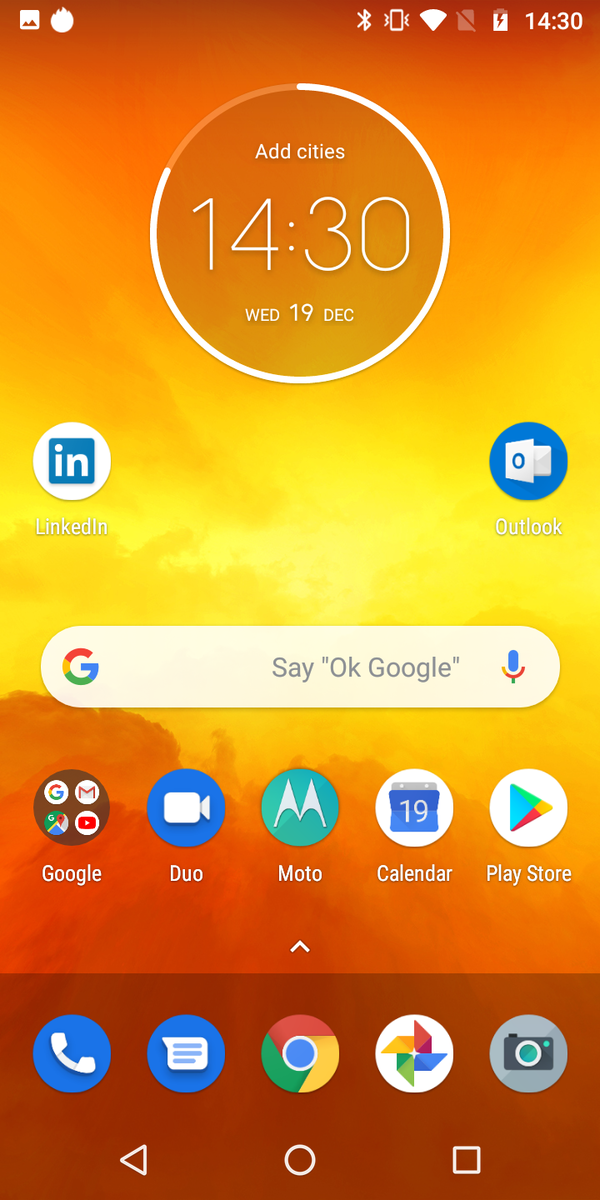Tap Add cities on the clock widget
This screenshot has width=600, height=1200.
pos(300,152)
